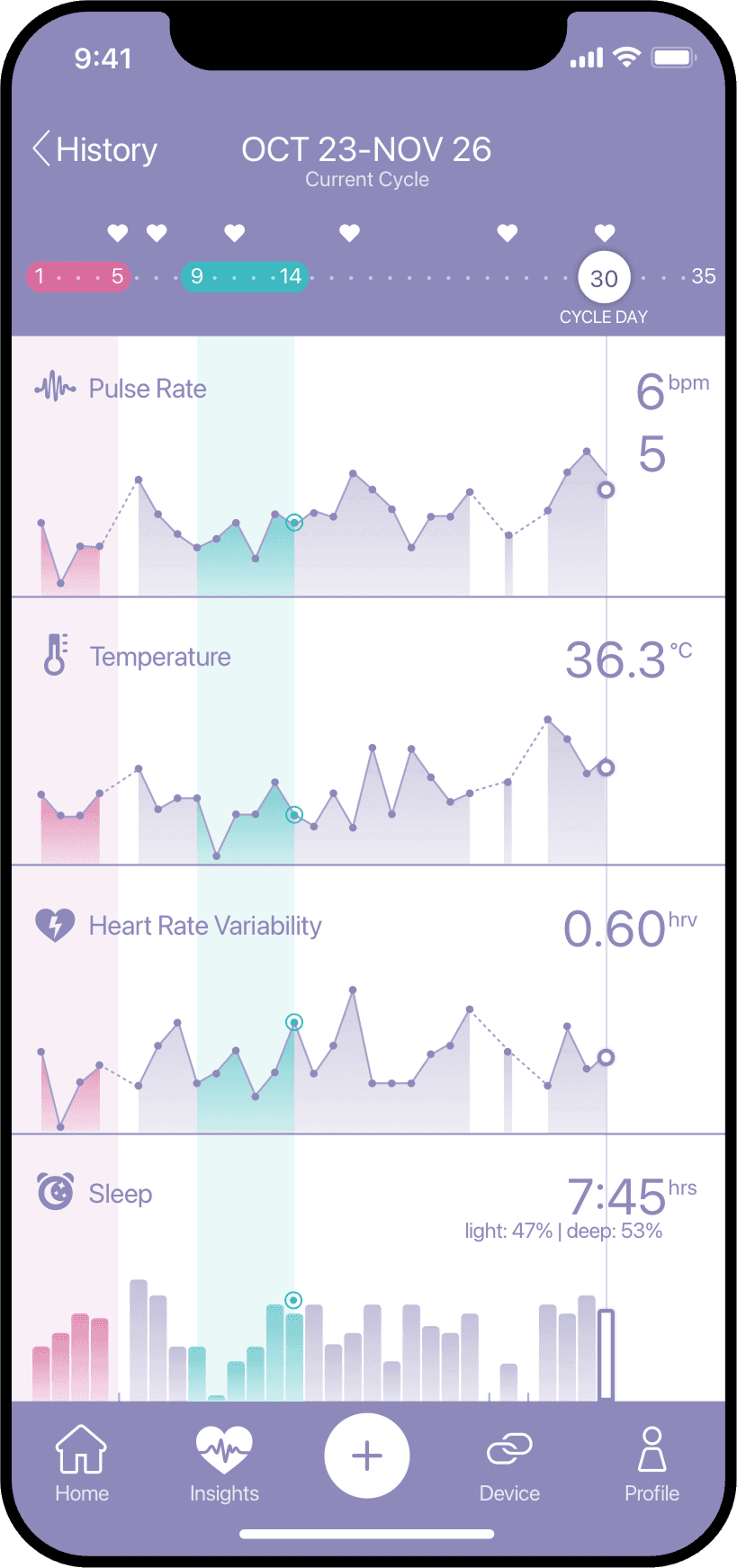The image size is (737, 1568).
Task: Open Heart Rate Variability details
Action: tap(204, 926)
